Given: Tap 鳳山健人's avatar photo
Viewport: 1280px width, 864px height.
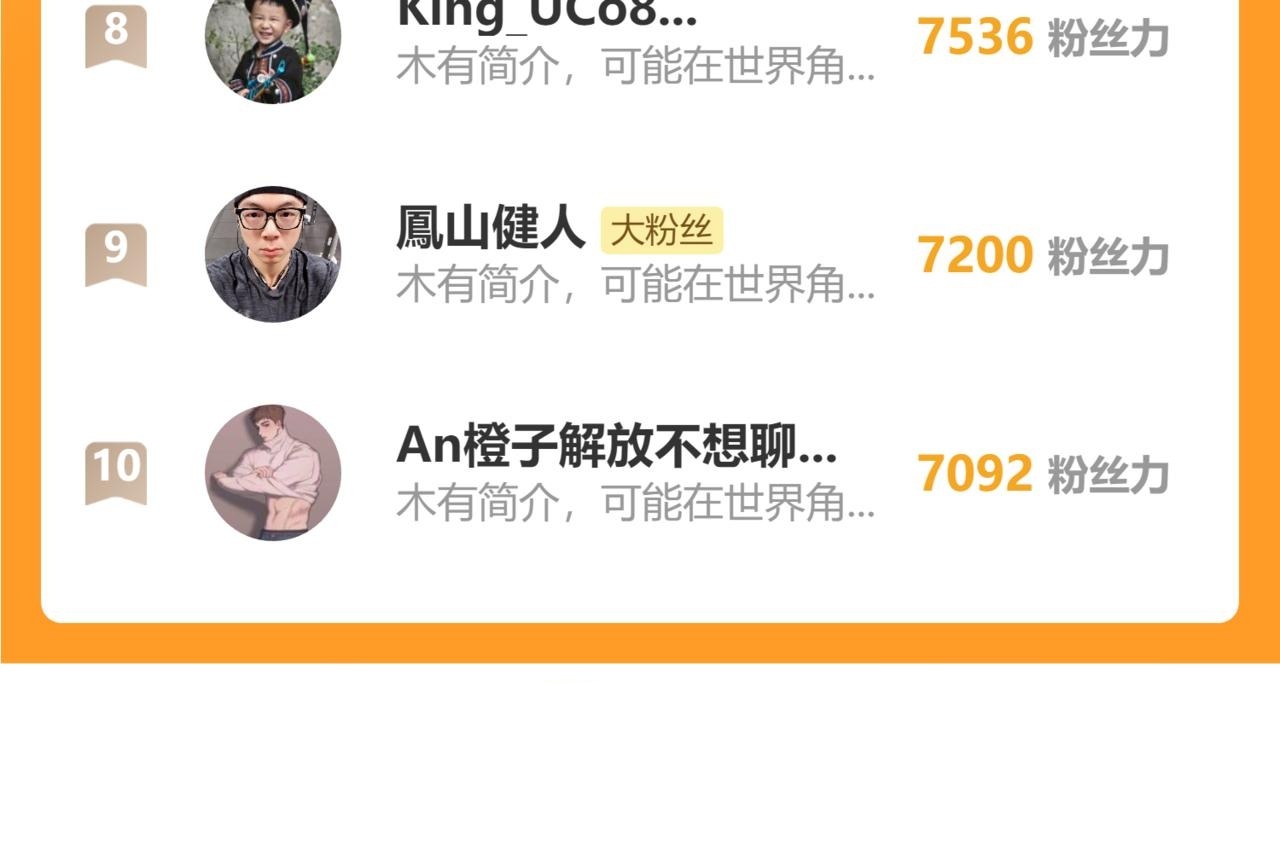Looking at the screenshot, I should [273, 254].
